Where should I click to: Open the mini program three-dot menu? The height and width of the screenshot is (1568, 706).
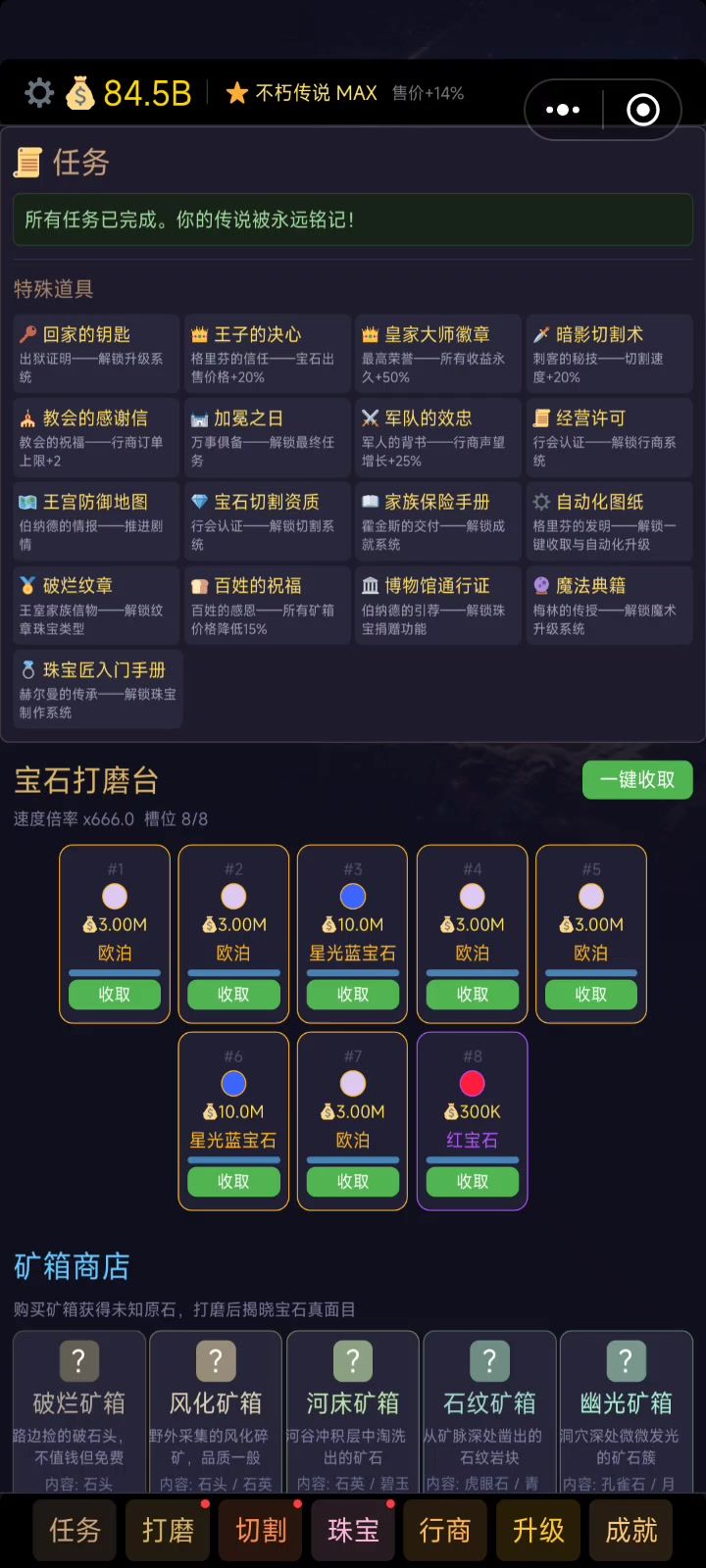(563, 110)
